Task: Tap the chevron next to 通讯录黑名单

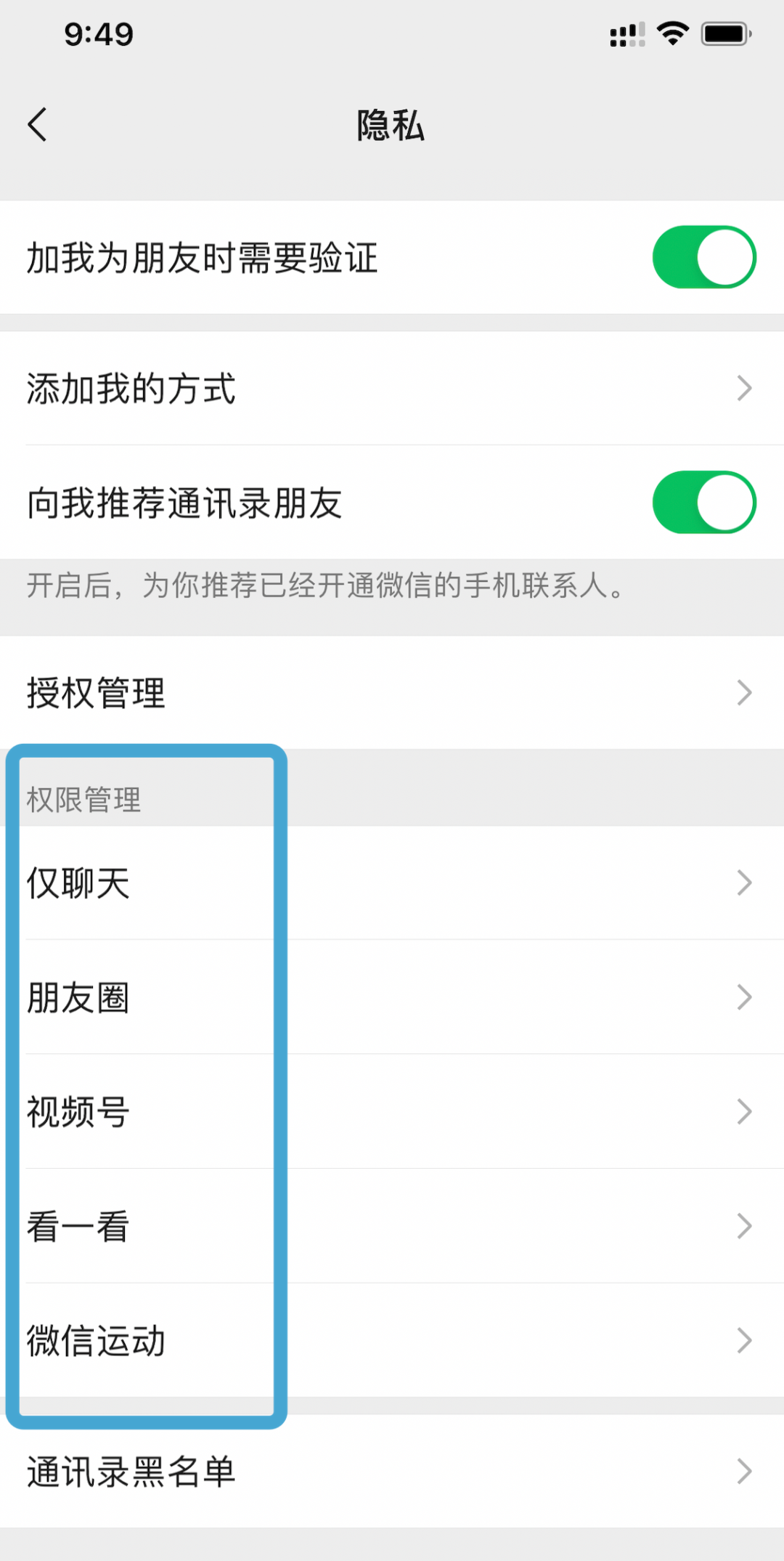Action: (x=744, y=1472)
